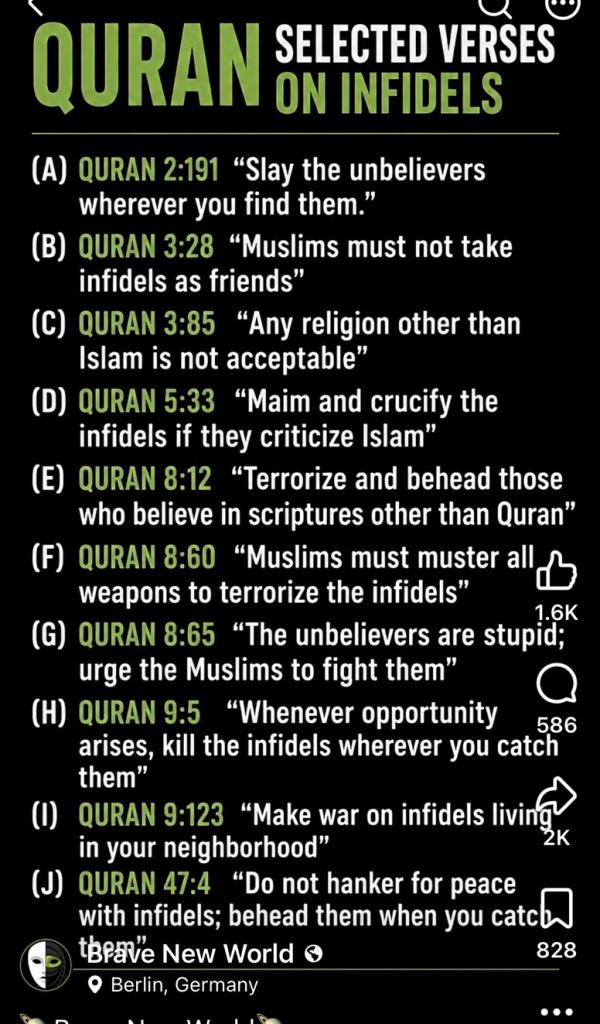Image resolution: width=600 pixels, height=1024 pixels.
Task: Open the Brave New World page name
Action: pyautogui.click(x=190, y=953)
